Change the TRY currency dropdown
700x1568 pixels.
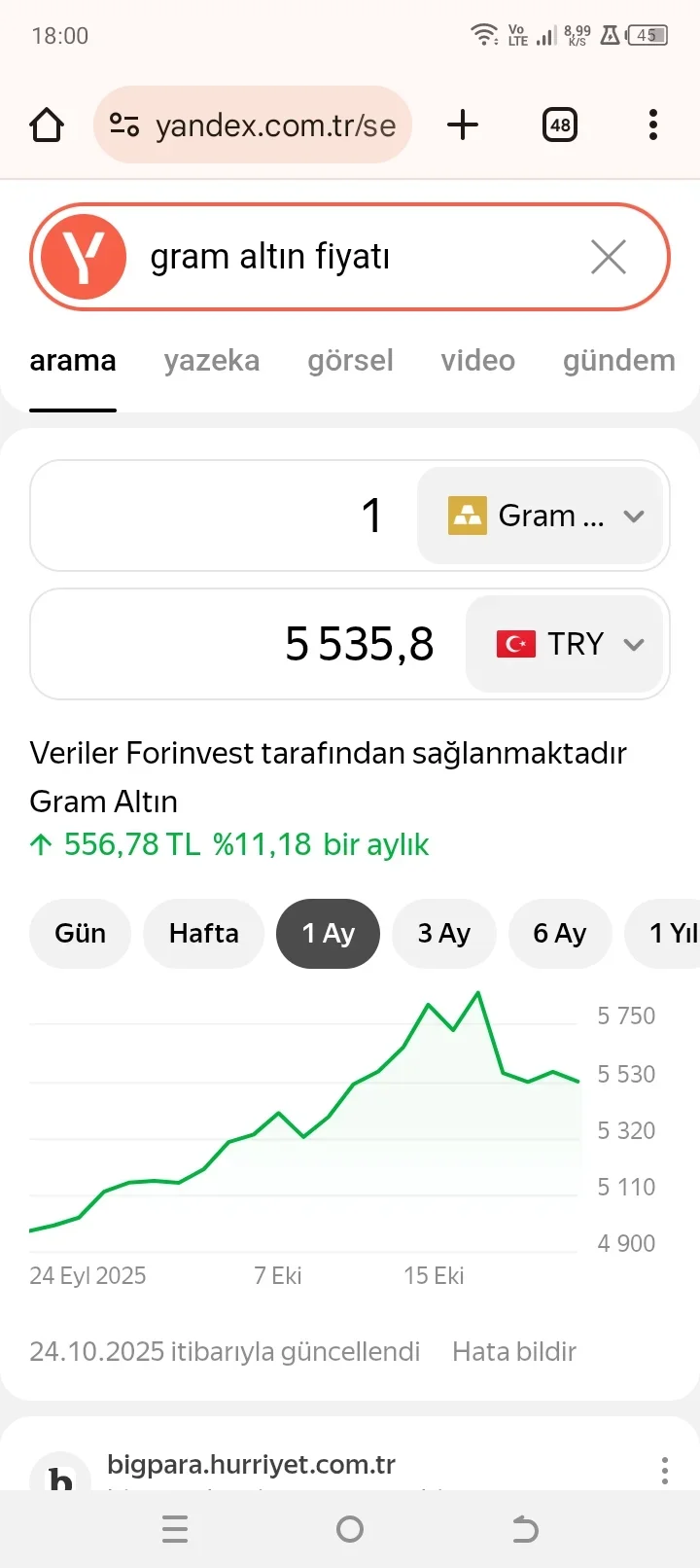point(565,644)
